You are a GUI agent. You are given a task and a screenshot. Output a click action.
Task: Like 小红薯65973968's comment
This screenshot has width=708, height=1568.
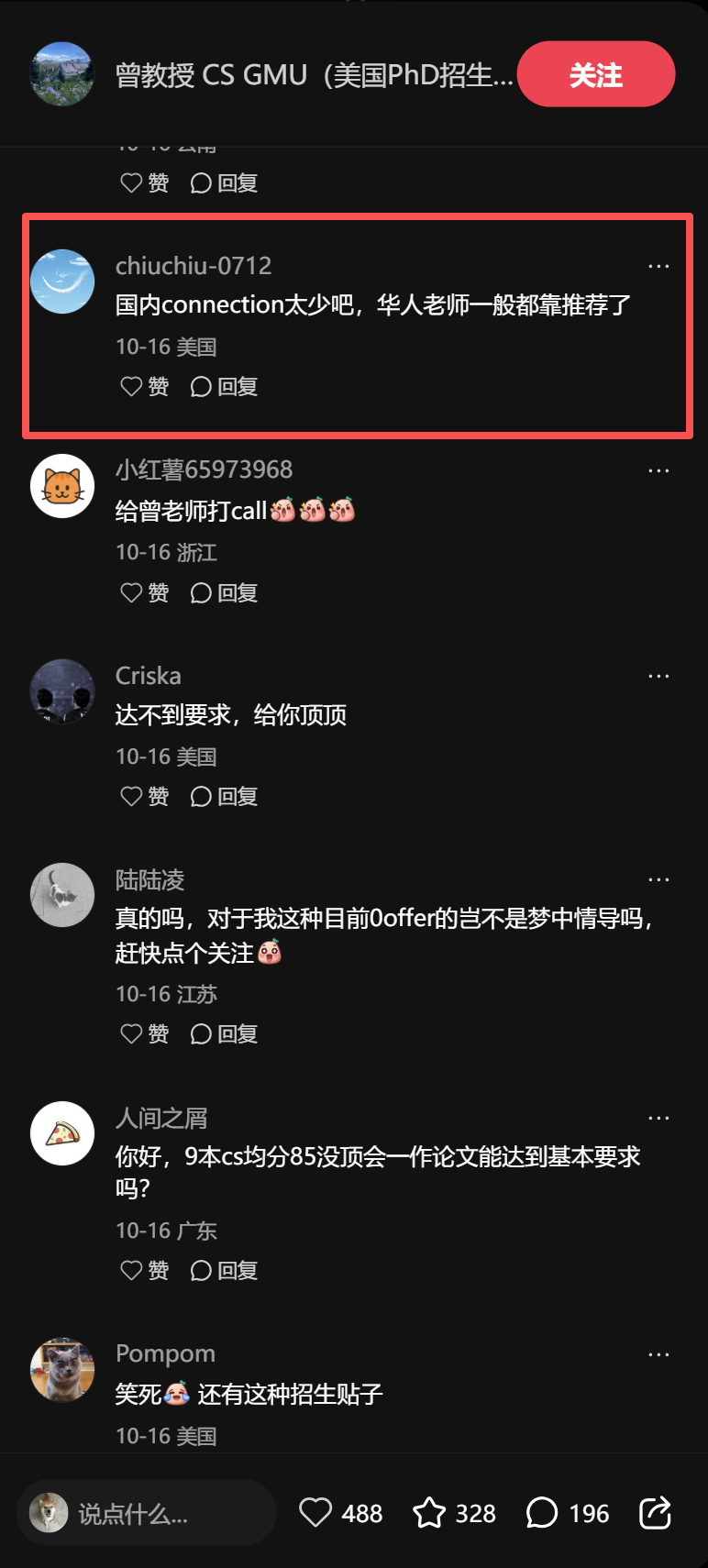click(144, 593)
